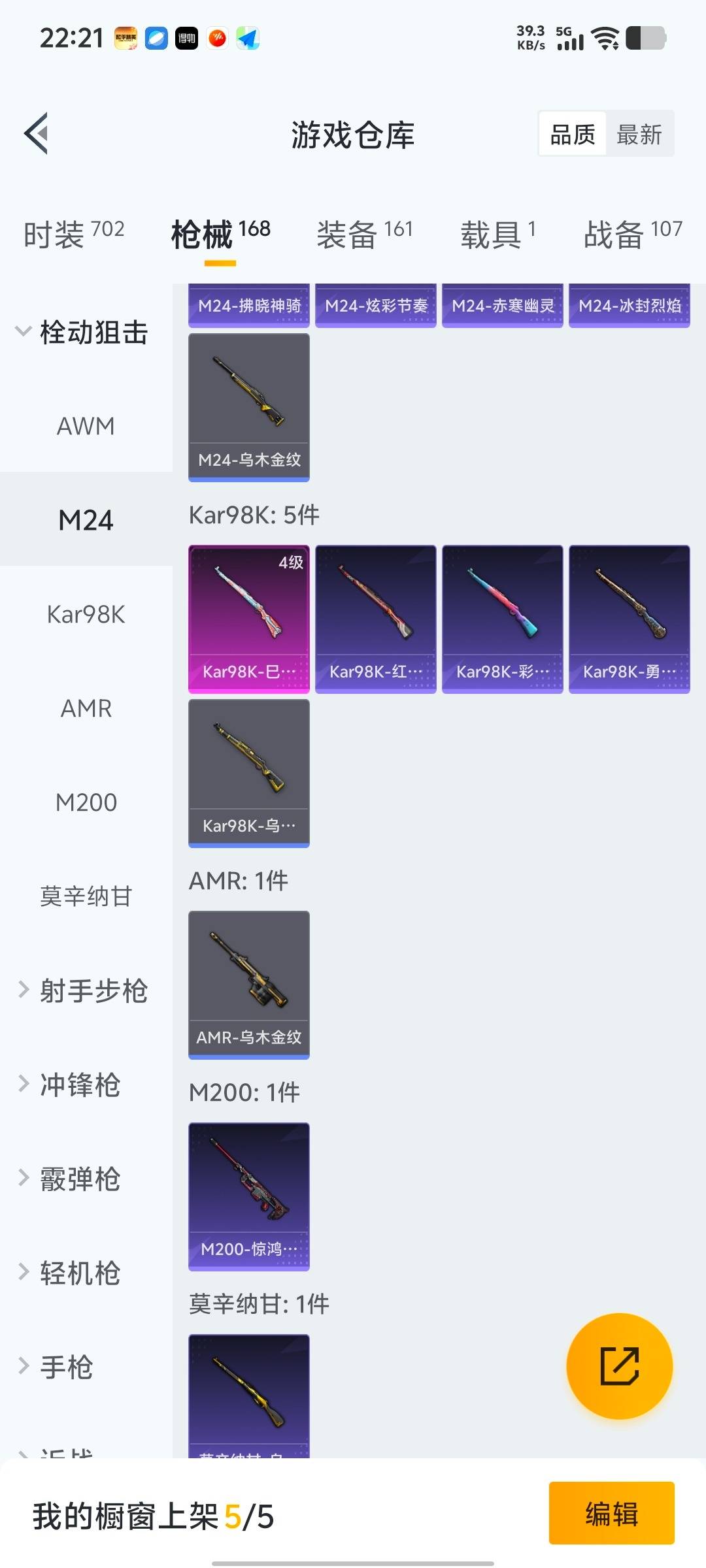
Task: Select AWM in the sidebar
Action: 86,426
